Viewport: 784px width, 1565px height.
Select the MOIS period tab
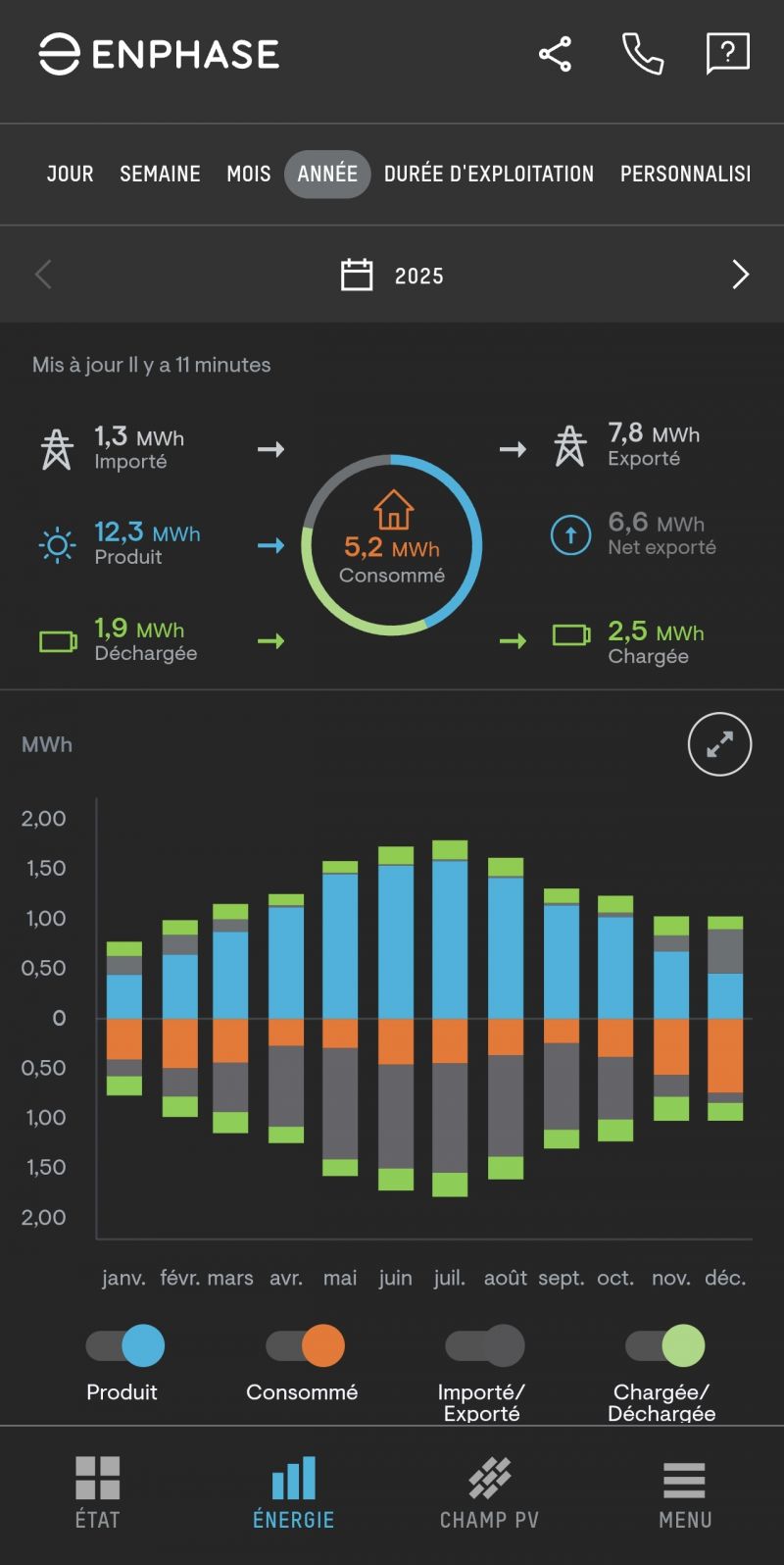coord(249,175)
